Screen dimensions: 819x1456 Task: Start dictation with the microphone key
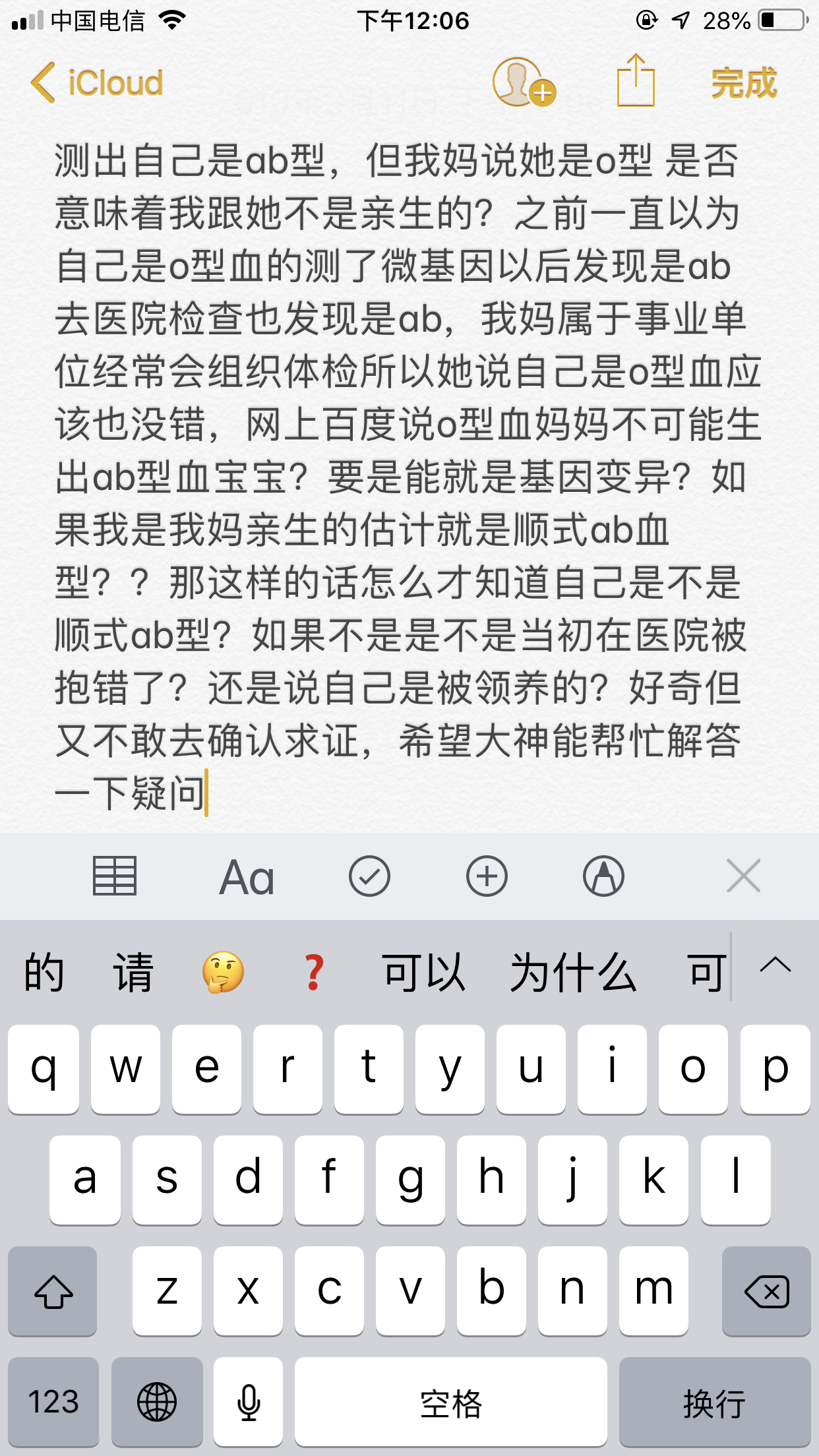point(249,1402)
